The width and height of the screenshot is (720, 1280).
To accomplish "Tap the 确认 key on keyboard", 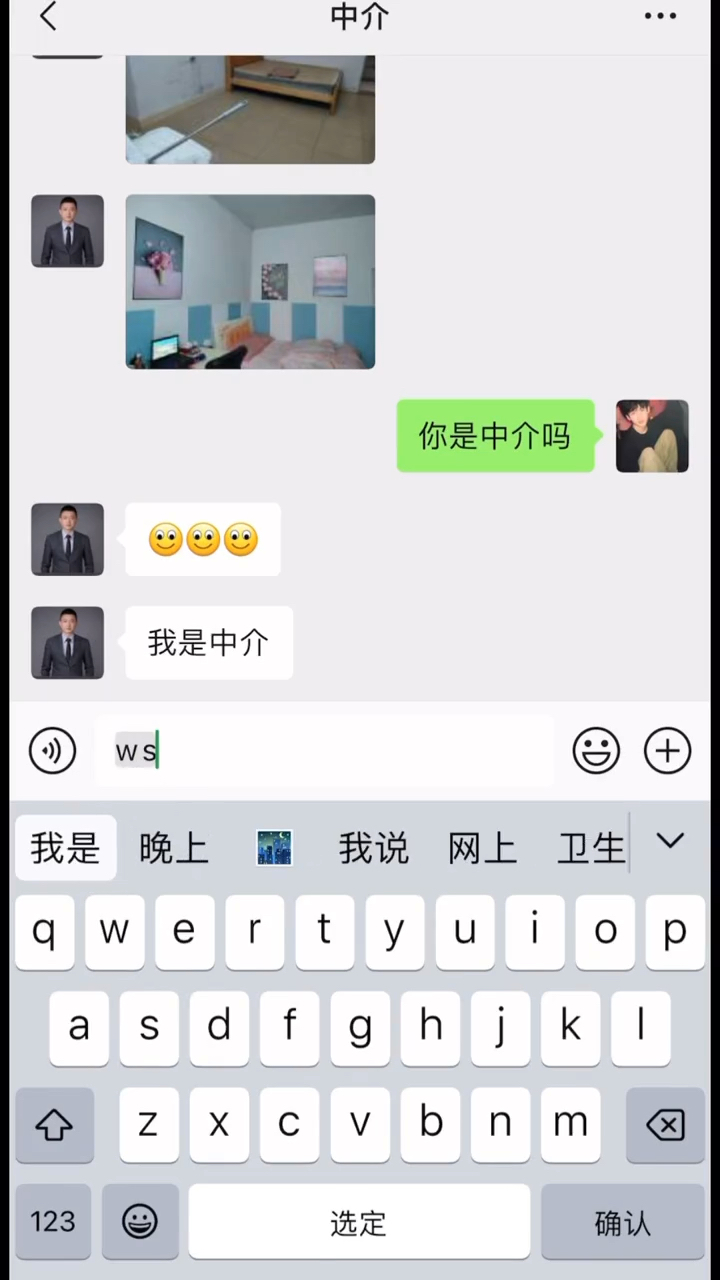I will point(622,1222).
